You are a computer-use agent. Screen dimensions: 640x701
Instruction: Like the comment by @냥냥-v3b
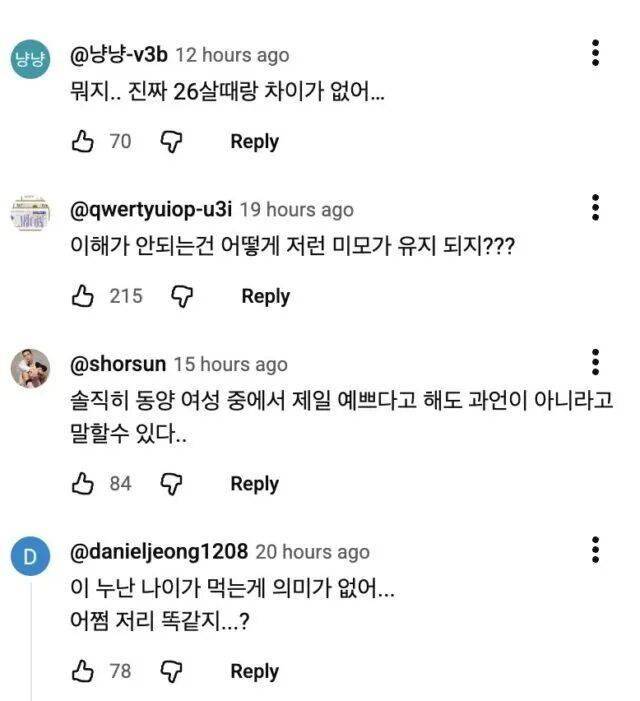point(83,141)
